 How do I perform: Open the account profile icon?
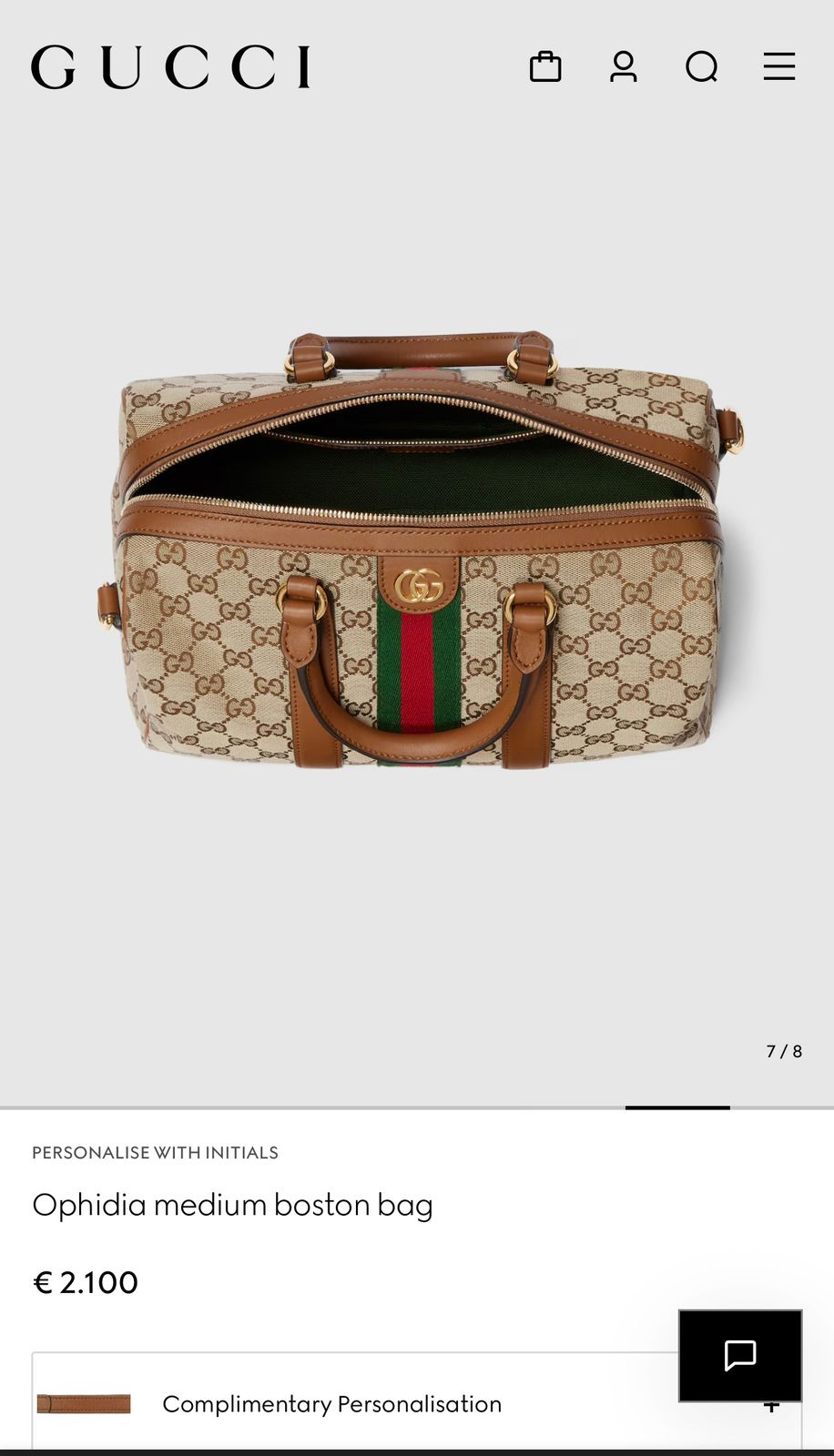tap(624, 66)
